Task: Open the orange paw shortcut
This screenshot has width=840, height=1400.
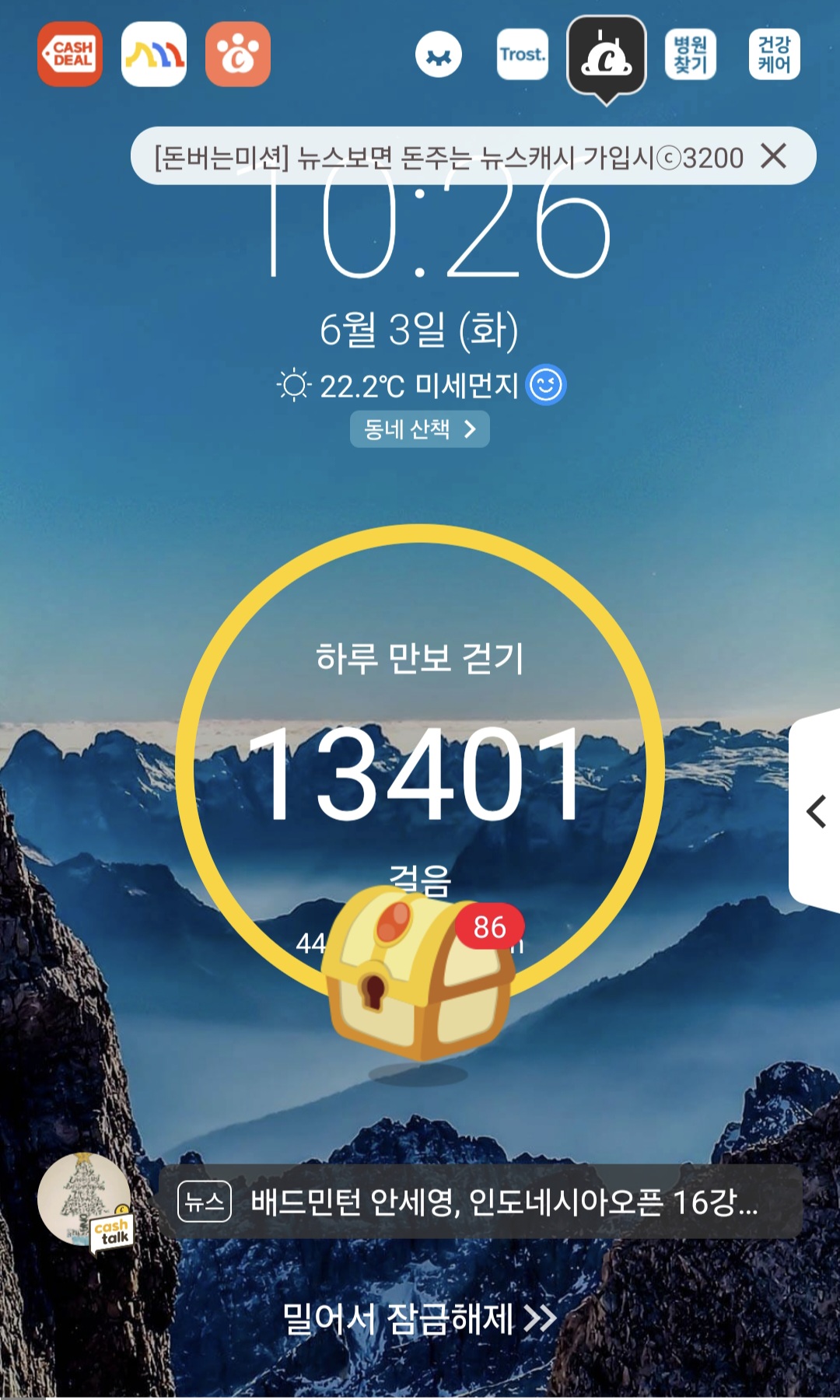Action: pos(238,54)
